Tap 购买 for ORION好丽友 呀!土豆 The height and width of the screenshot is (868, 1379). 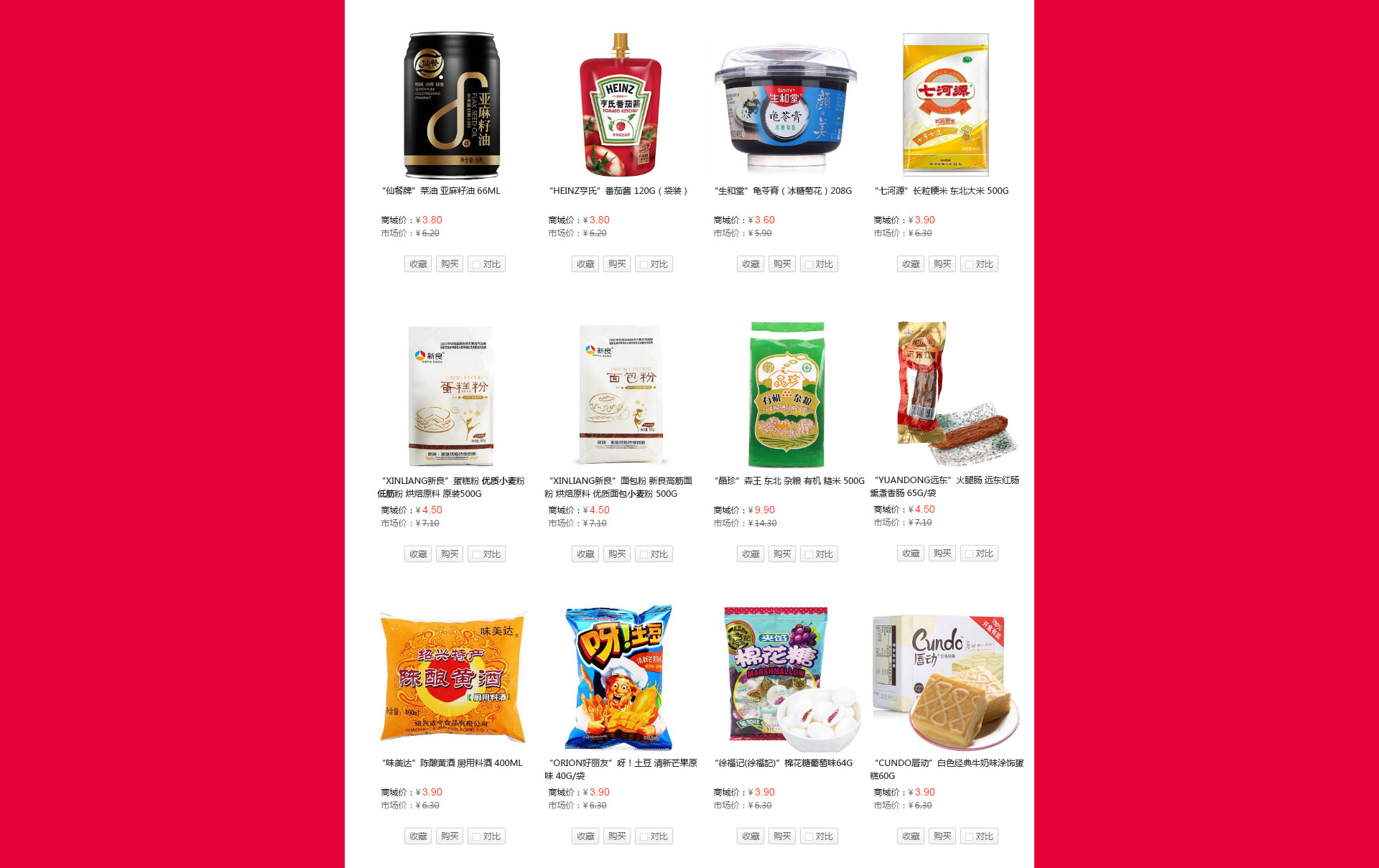[x=617, y=836]
